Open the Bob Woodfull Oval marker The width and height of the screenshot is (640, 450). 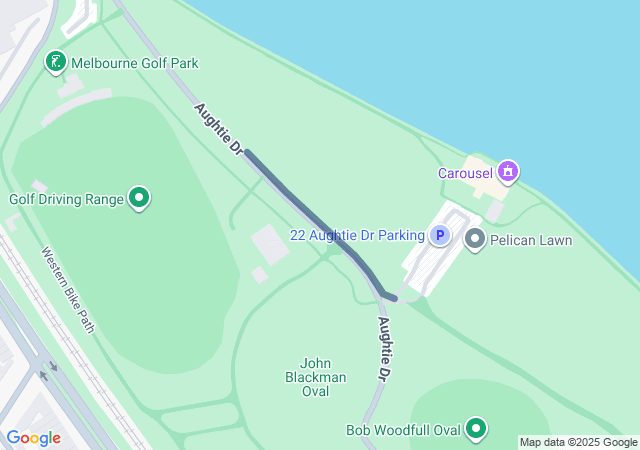[x=477, y=430]
